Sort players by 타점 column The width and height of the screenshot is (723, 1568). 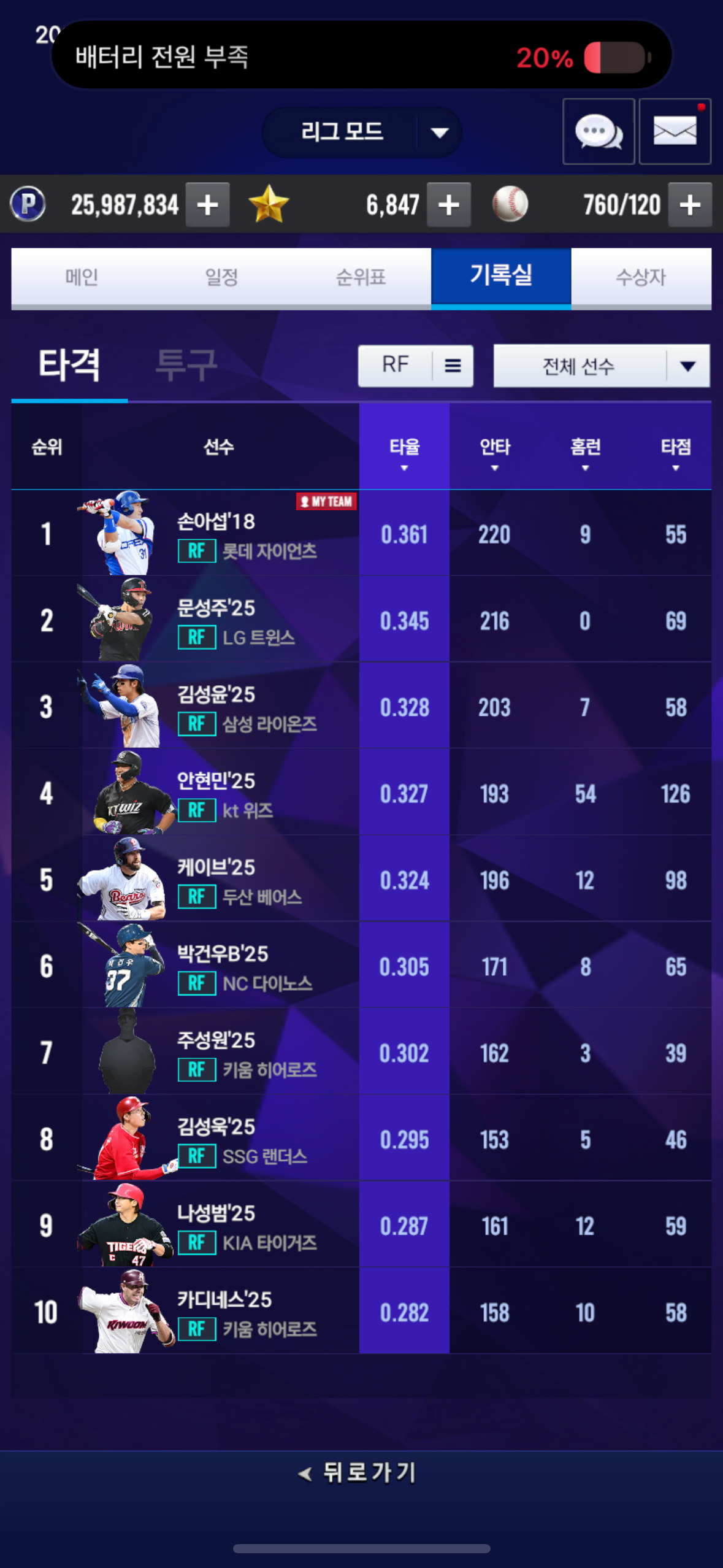click(x=675, y=453)
